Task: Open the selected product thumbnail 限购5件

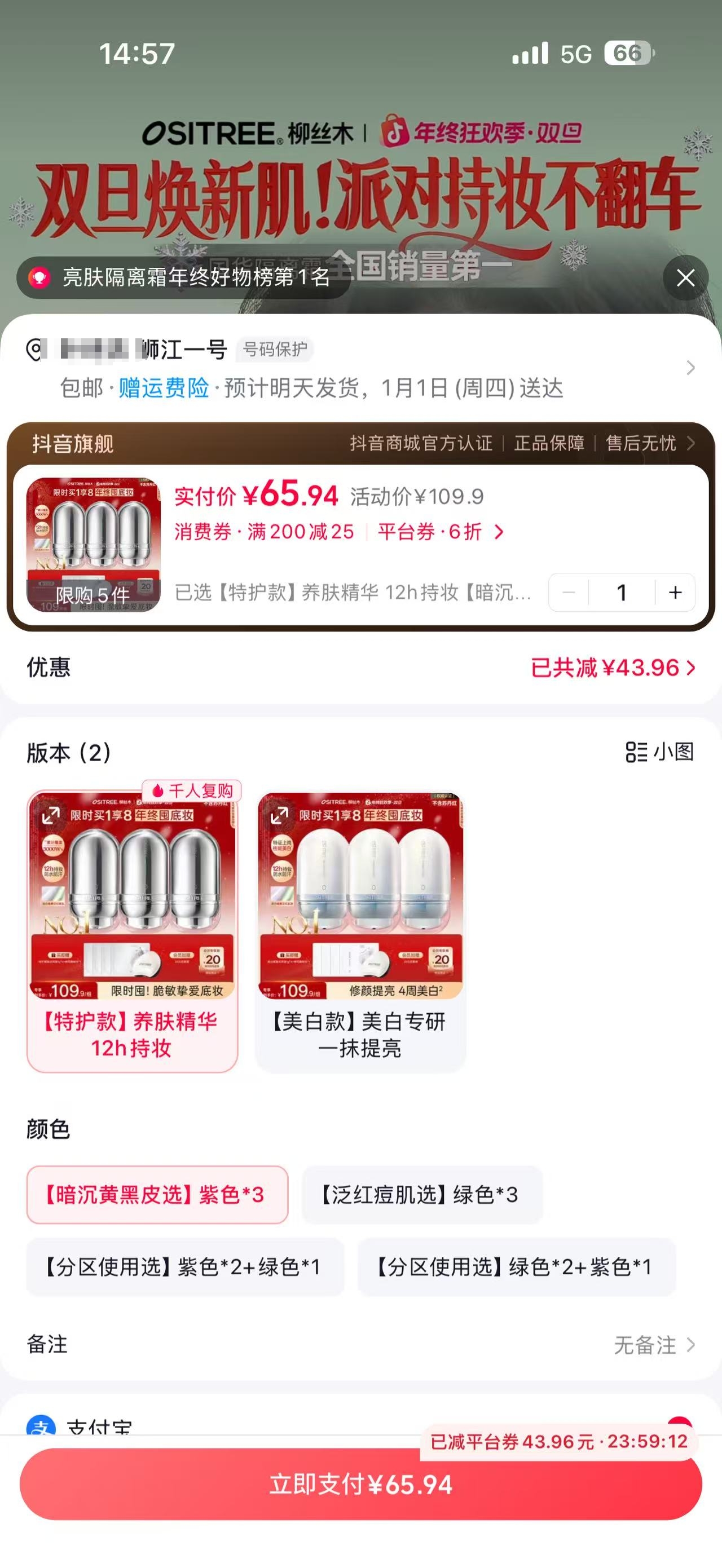Action: [x=93, y=544]
